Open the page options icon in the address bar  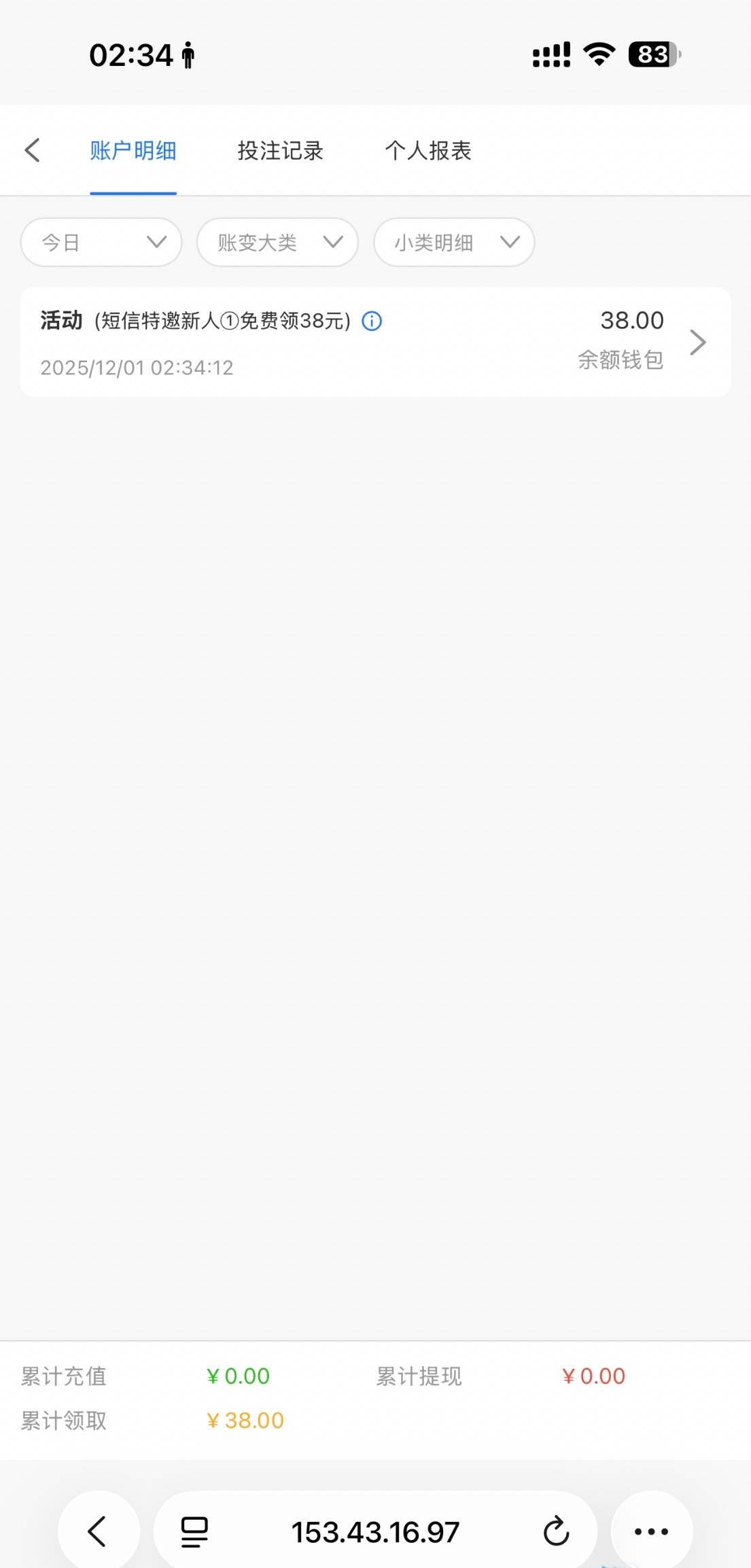click(x=194, y=1532)
